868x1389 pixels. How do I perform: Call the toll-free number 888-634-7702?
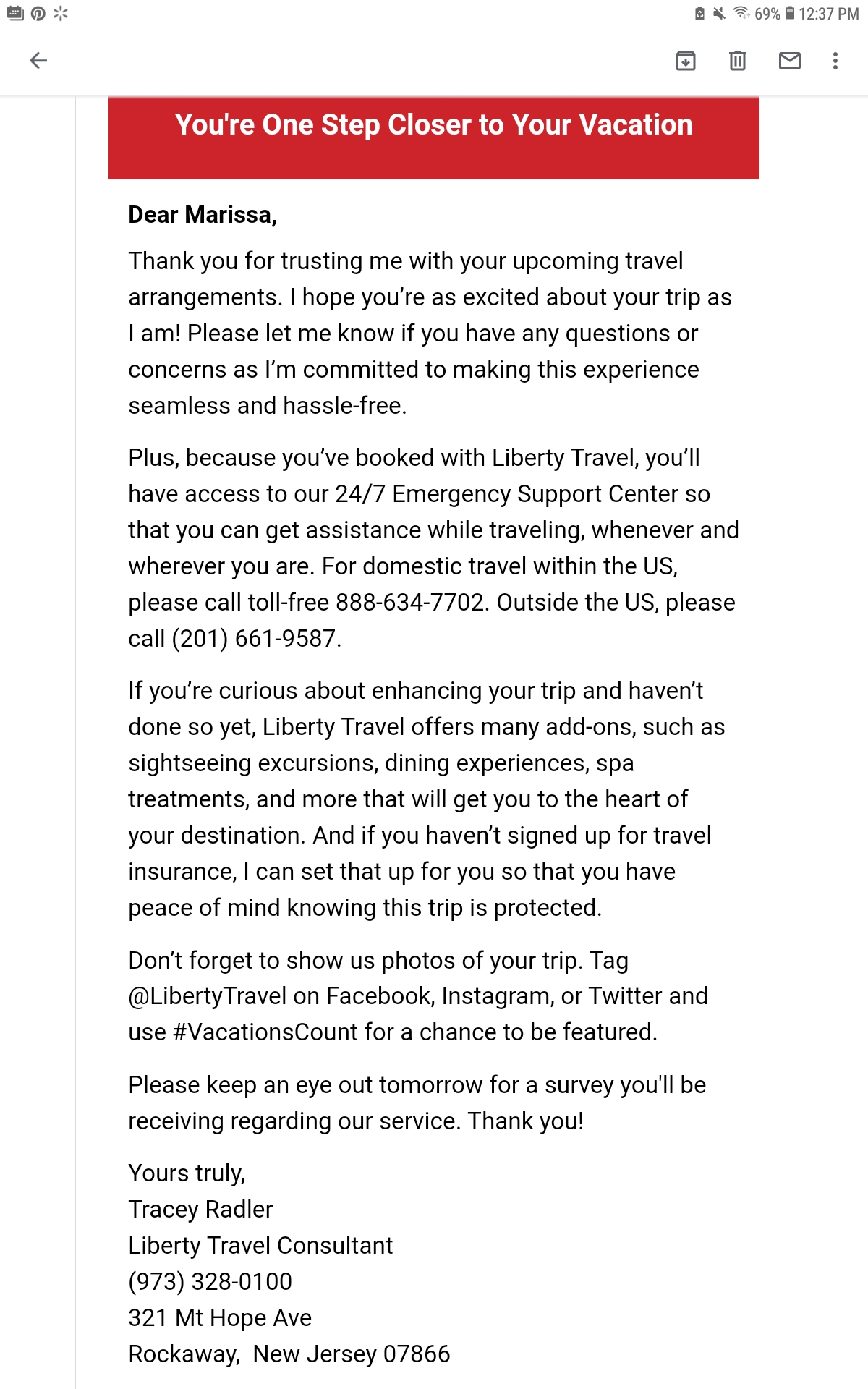point(409,601)
